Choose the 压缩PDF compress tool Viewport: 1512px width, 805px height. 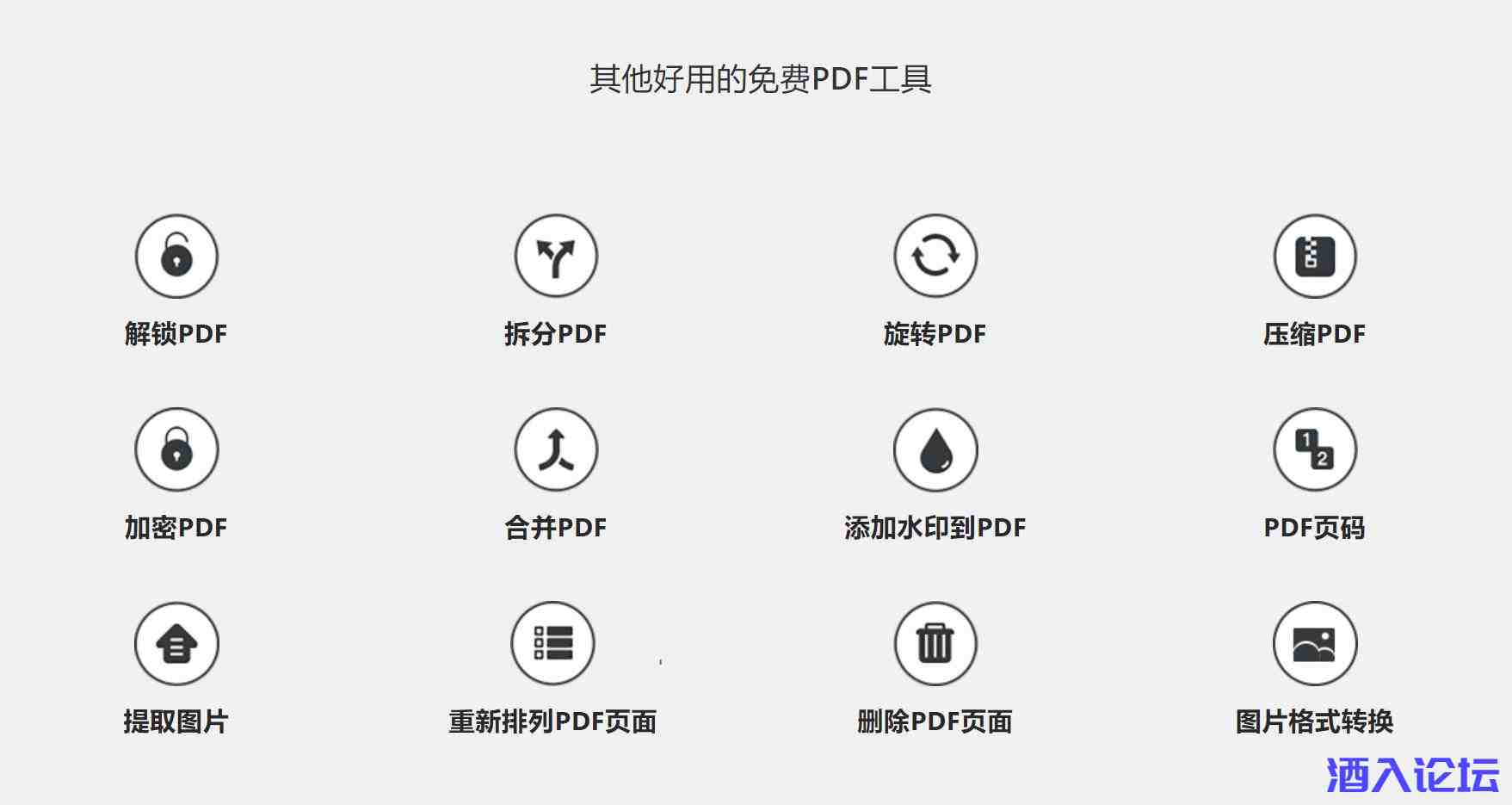coord(1315,257)
